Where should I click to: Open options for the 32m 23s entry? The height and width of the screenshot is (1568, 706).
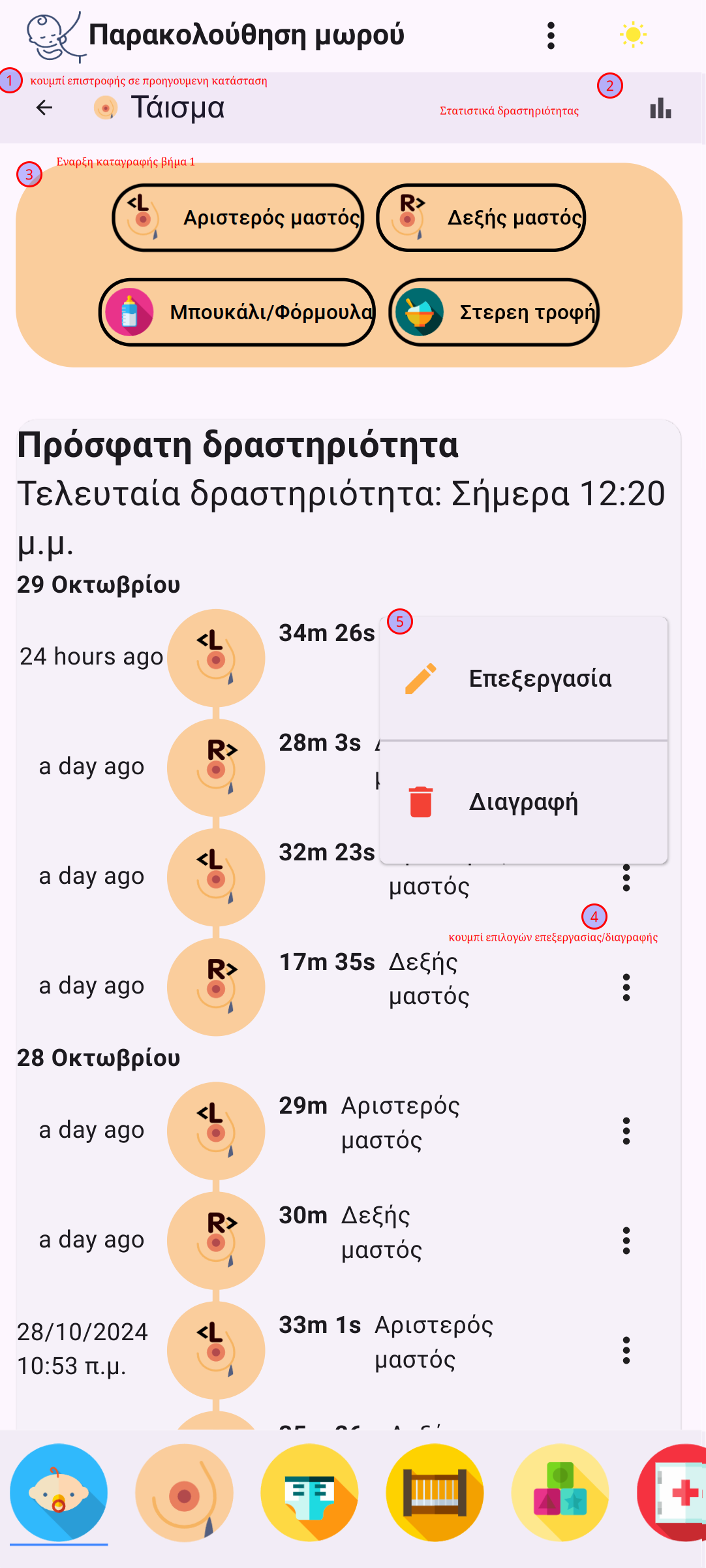pos(626,878)
